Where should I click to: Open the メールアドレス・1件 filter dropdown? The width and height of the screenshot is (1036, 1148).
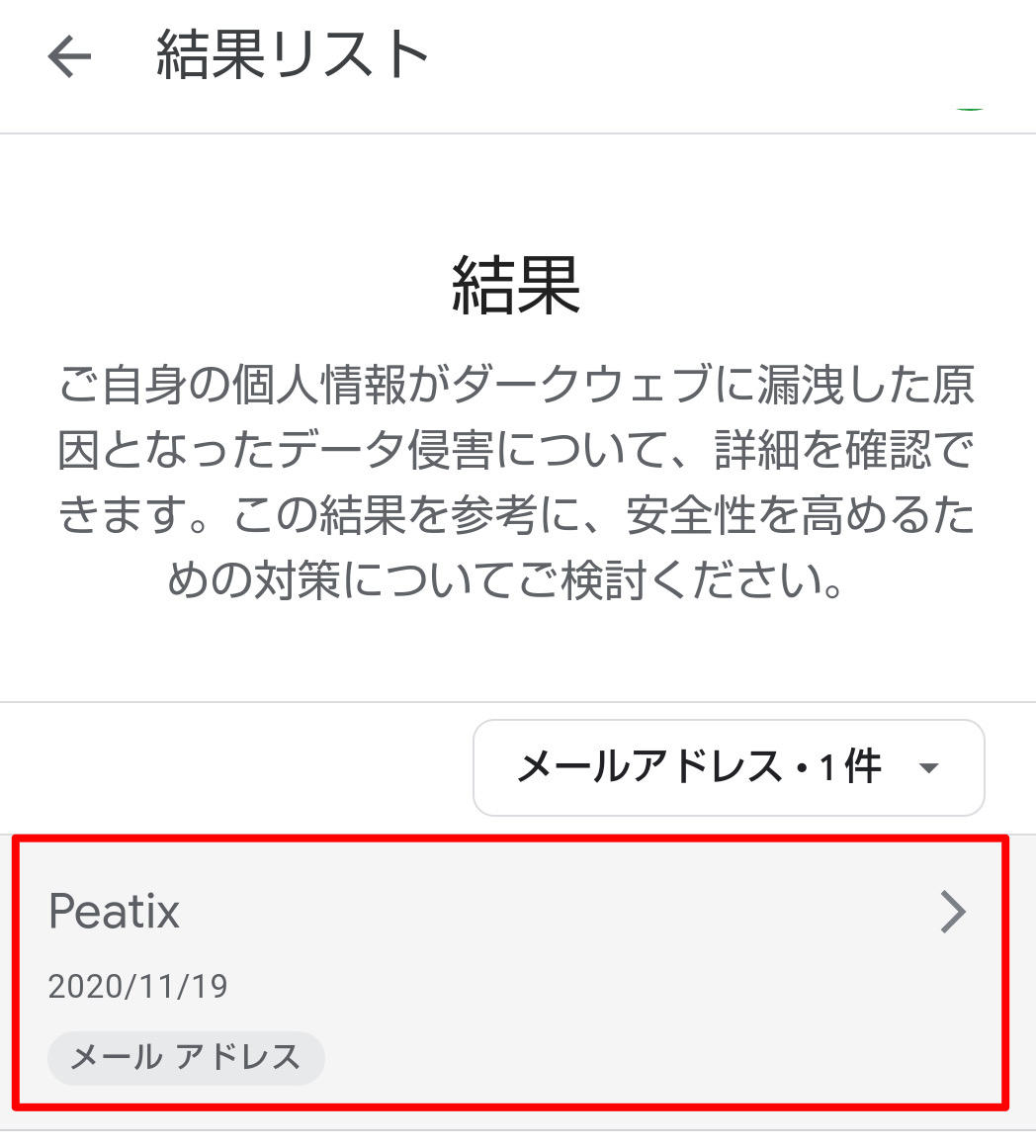click(x=729, y=767)
